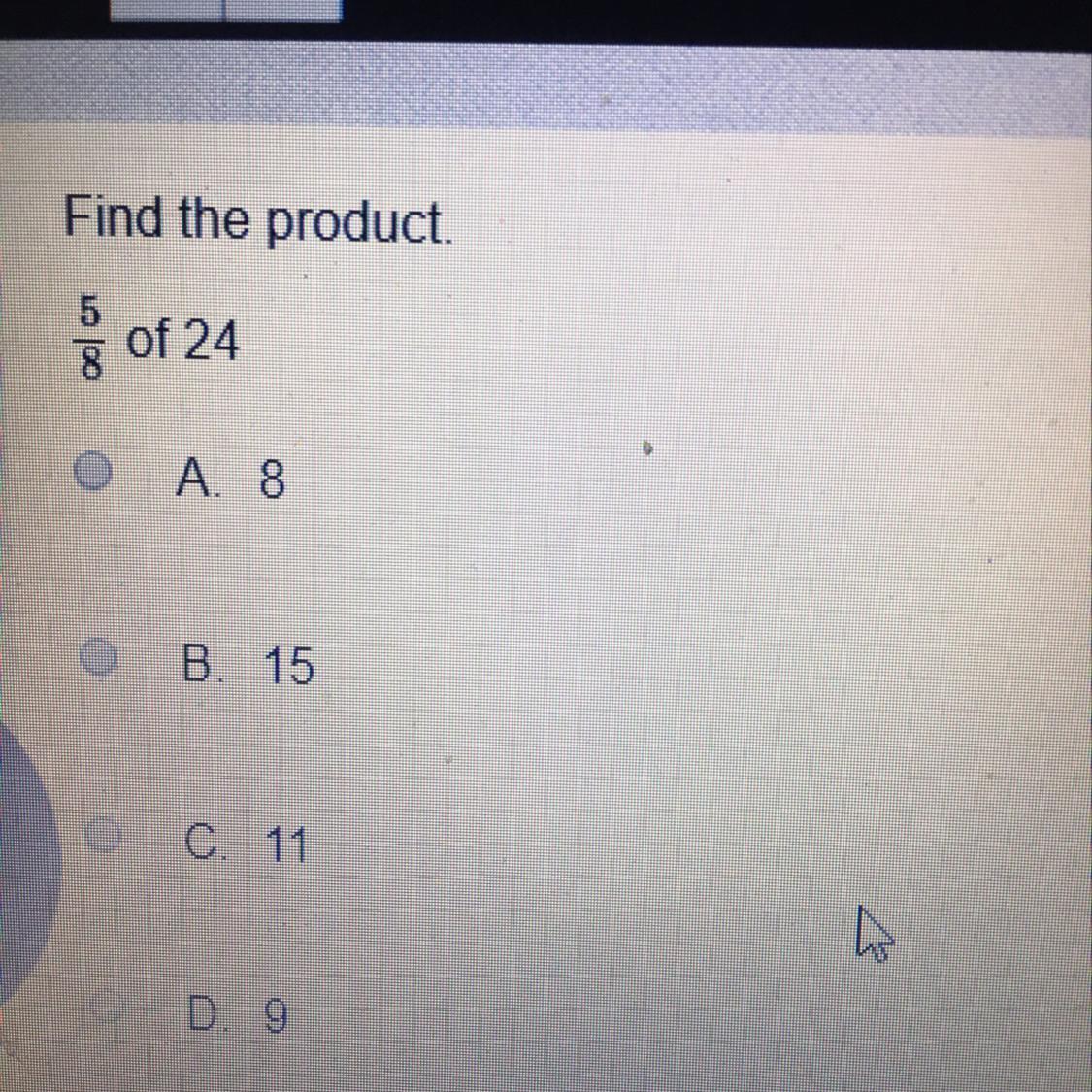The width and height of the screenshot is (1092, 1092).
Task: Mark option D. 9
Action: coord(108,1007)
